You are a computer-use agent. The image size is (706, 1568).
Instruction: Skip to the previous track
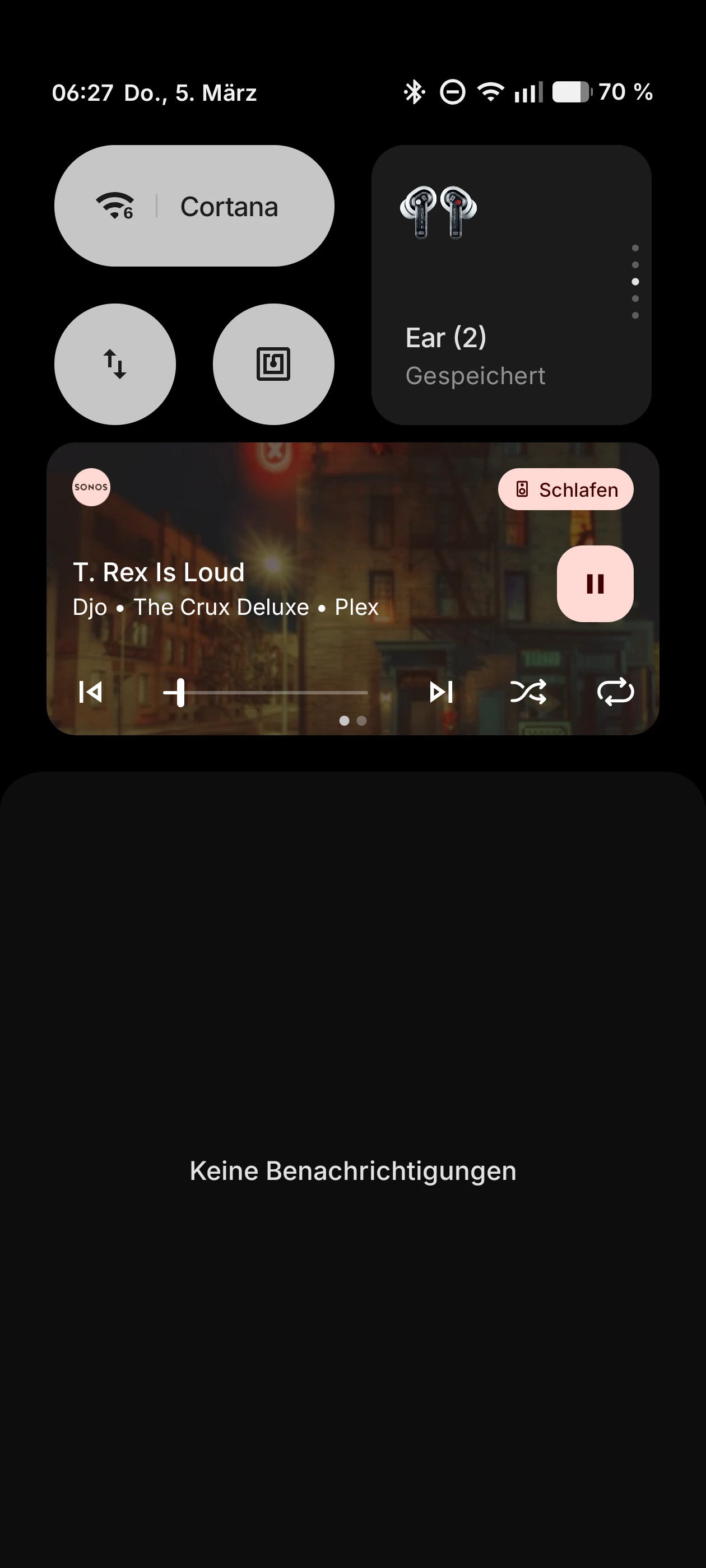pos(91,692)
